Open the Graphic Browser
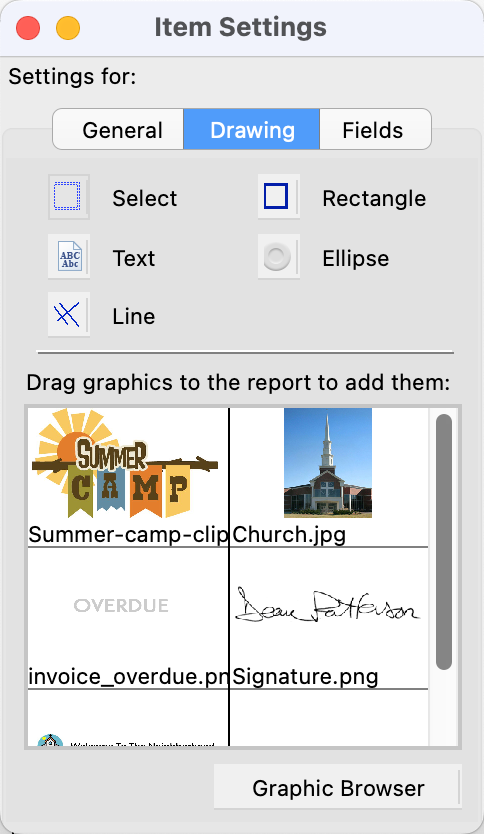This screenshot has width=484, height=834. point(338,787)
